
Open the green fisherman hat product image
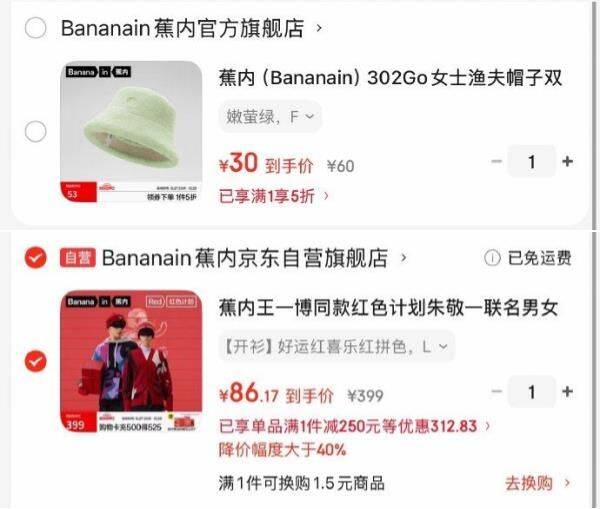(x=131, y=133)
